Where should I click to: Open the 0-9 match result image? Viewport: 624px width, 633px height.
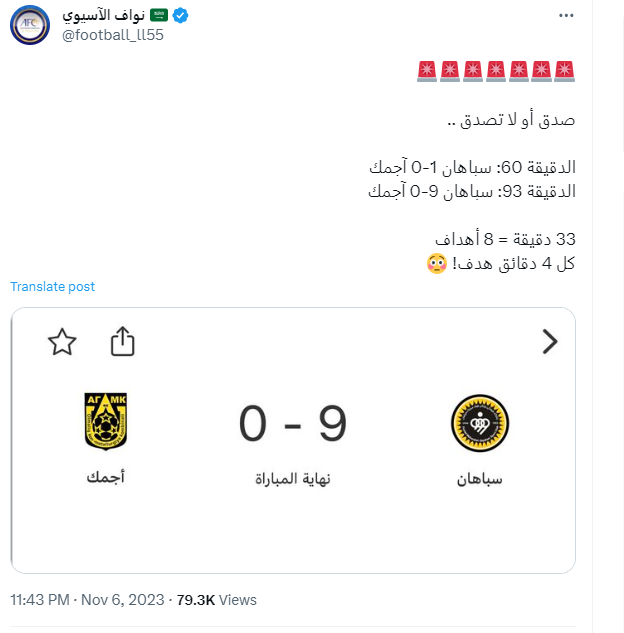[293, 440]
